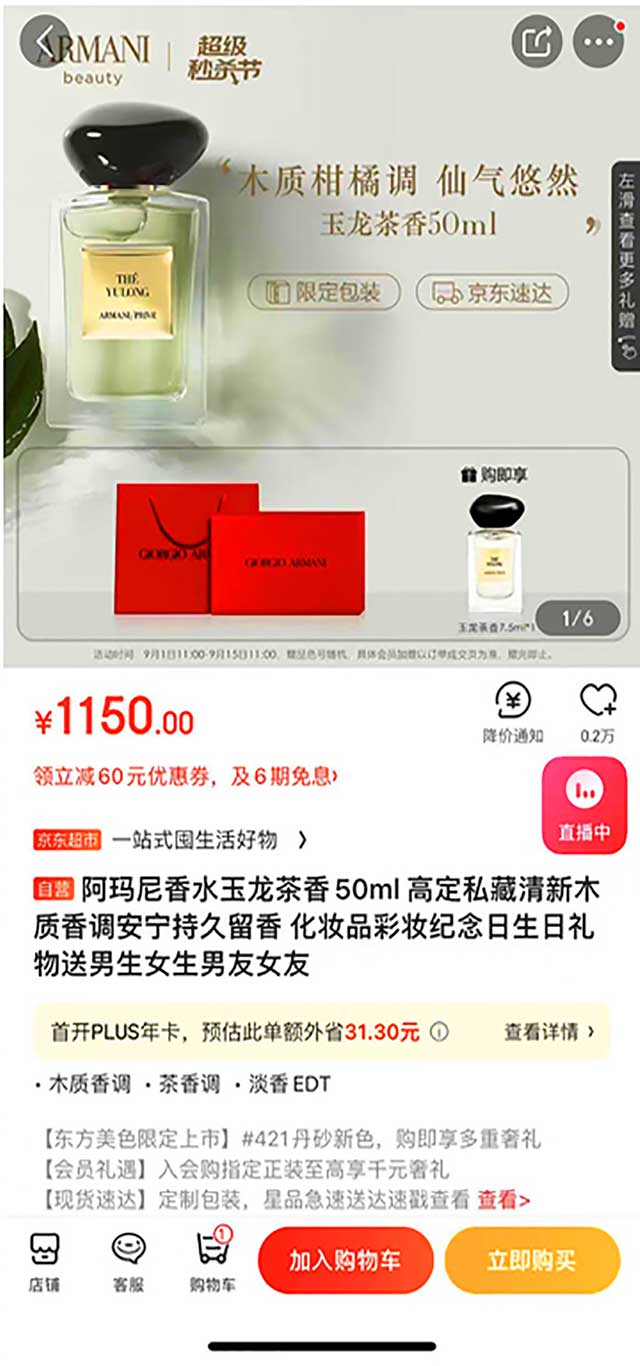Open the info icon beside 31.30元

coord(440,1032)
